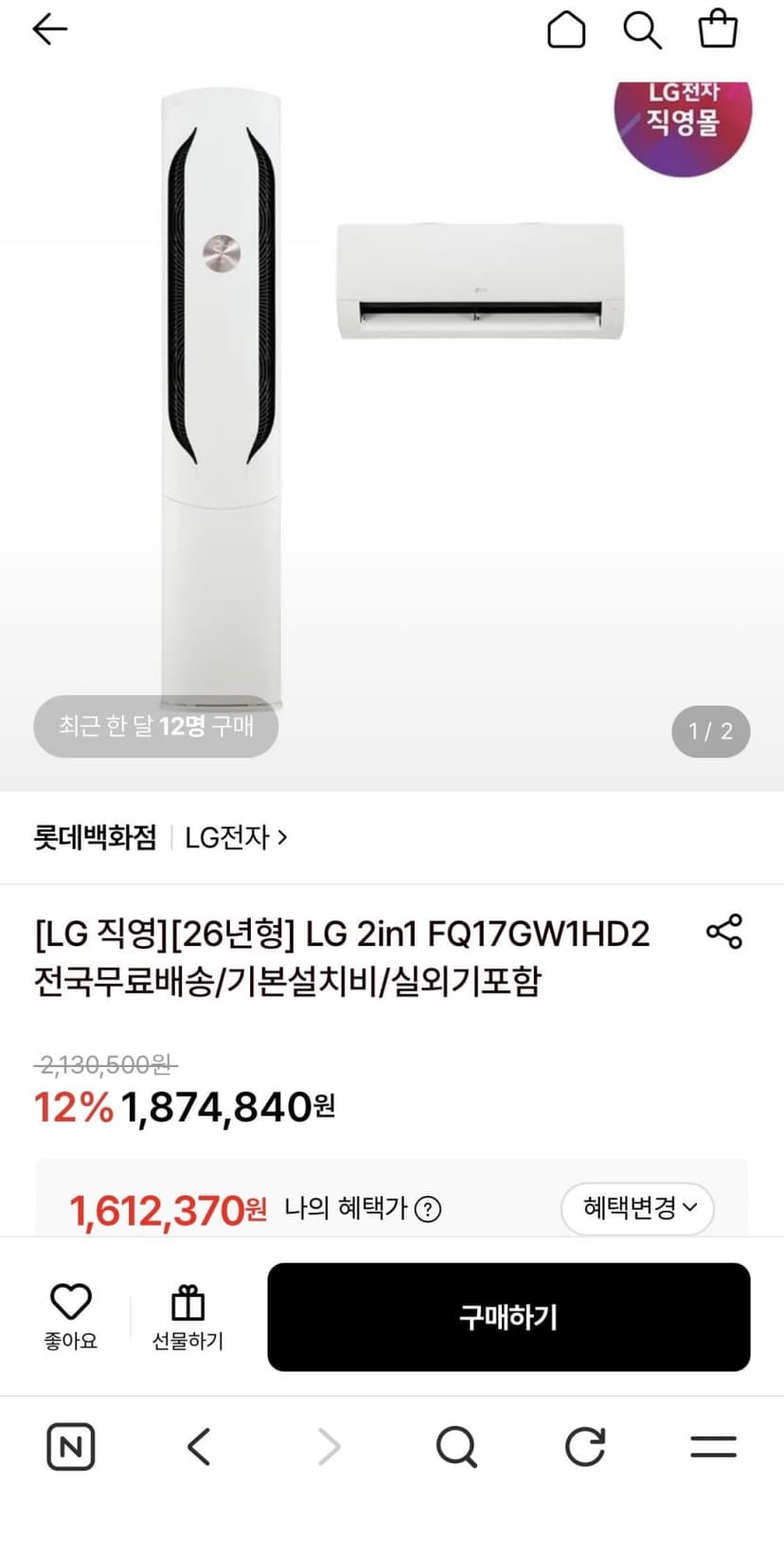Image resolution: width=784 pixels, height=1568 pixels.
Task: Open the 나의 혜택가 help question mark
Action: pyautogui.click(x=428, y=1209)
